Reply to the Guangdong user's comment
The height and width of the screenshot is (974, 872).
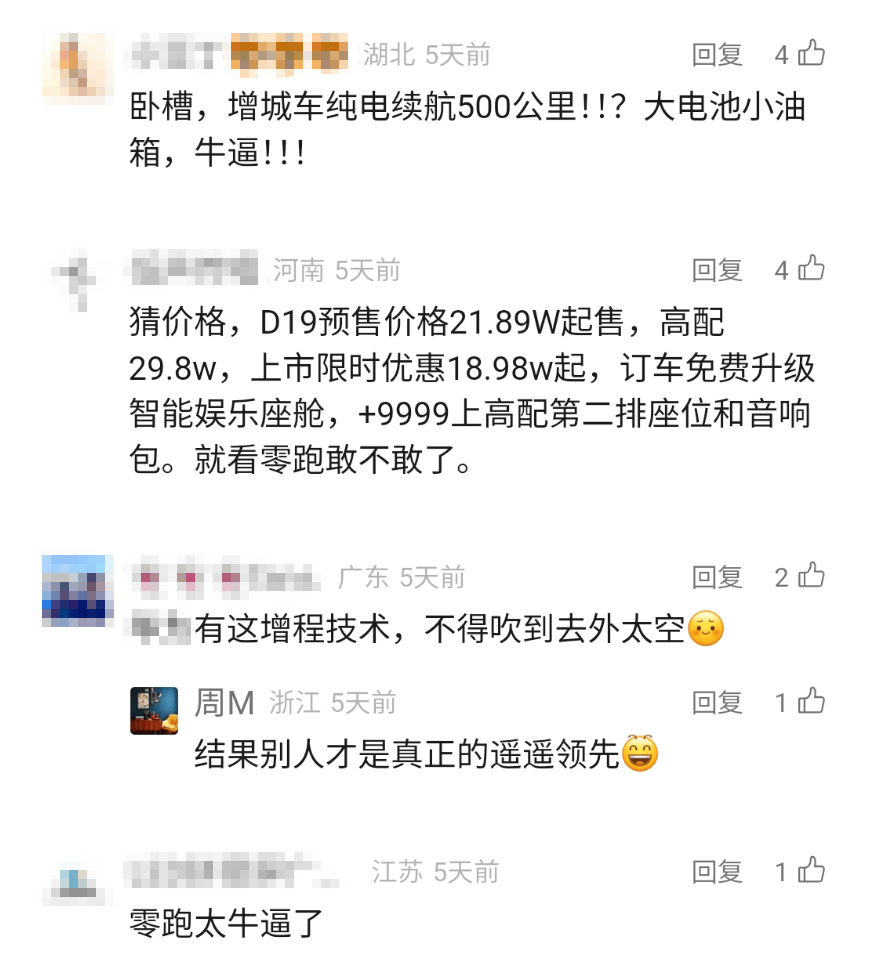pyautogui.click(x=717, y=577)
